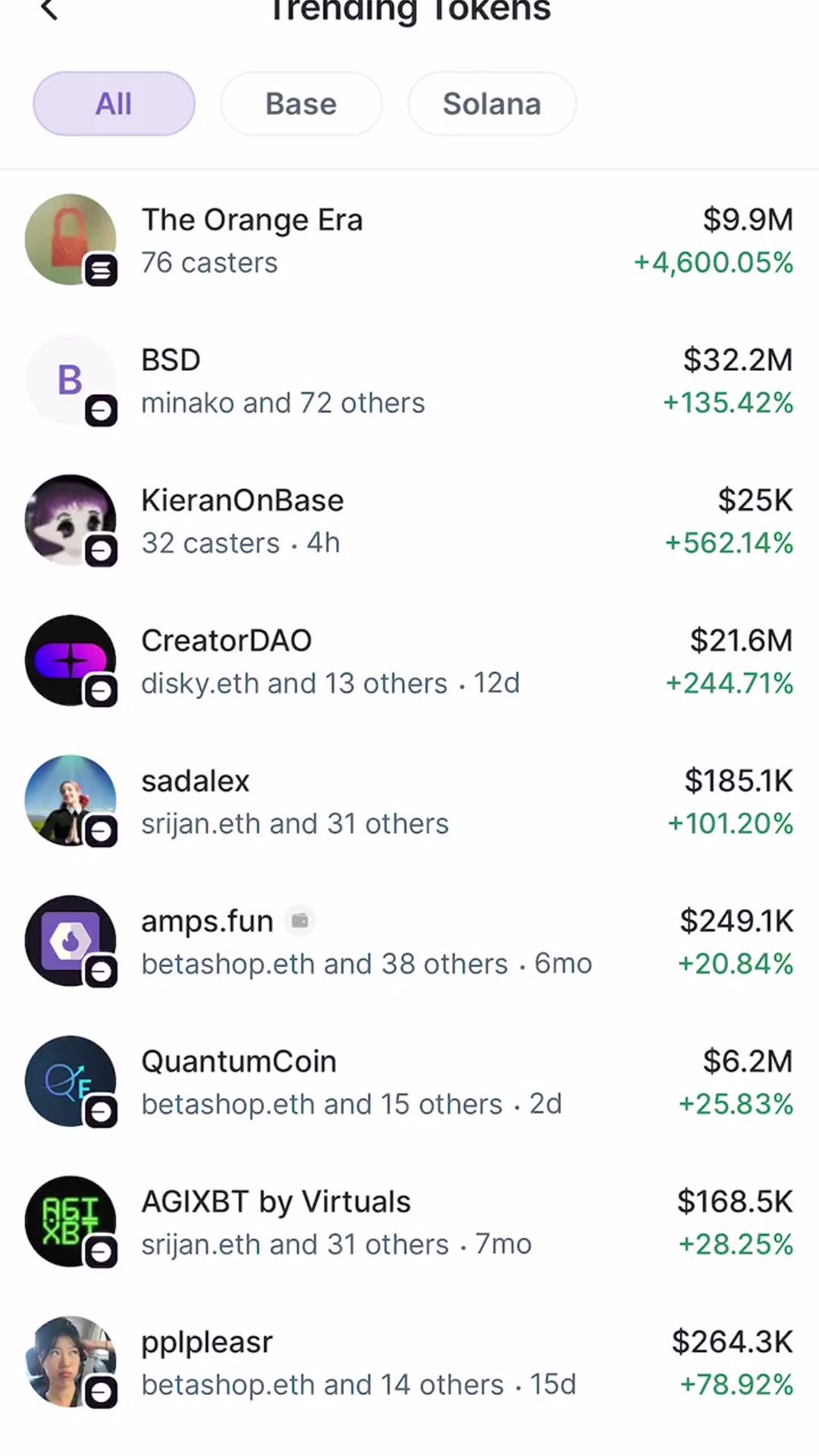Filter tokens by Solana
Screen dimensions: 819x1456
tap(491, 104)
